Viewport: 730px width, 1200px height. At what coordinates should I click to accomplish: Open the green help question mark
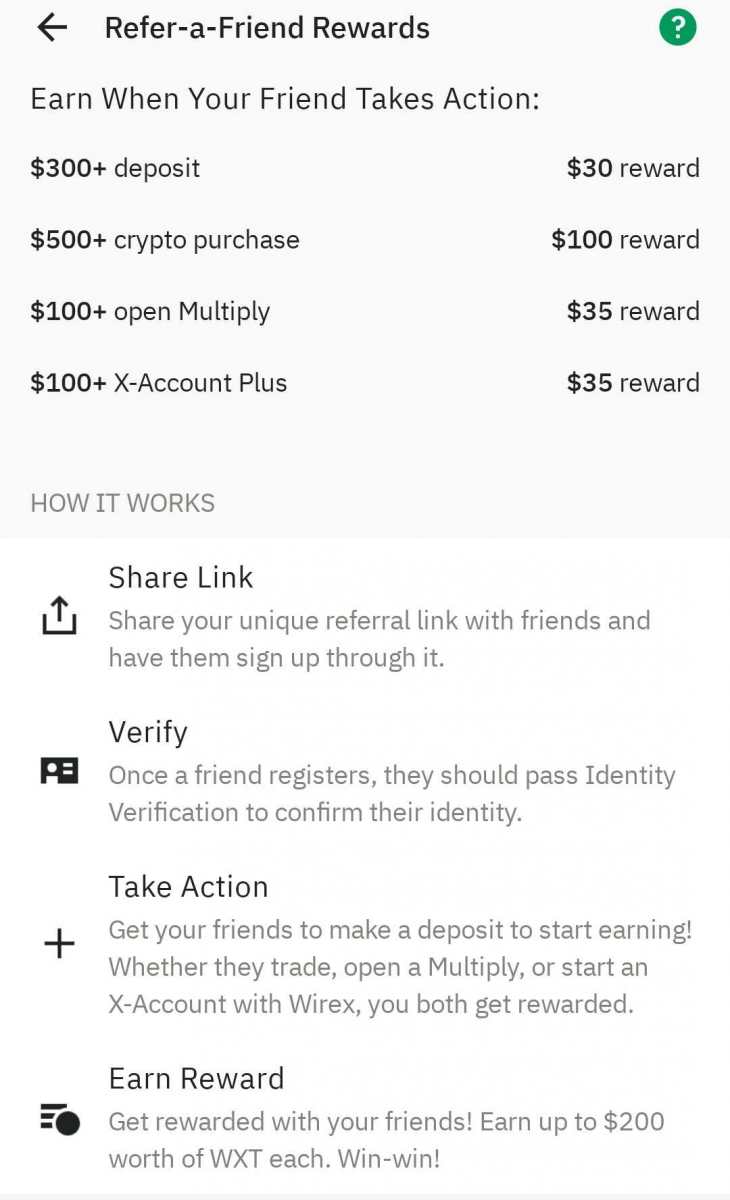[x=677, y=28]
